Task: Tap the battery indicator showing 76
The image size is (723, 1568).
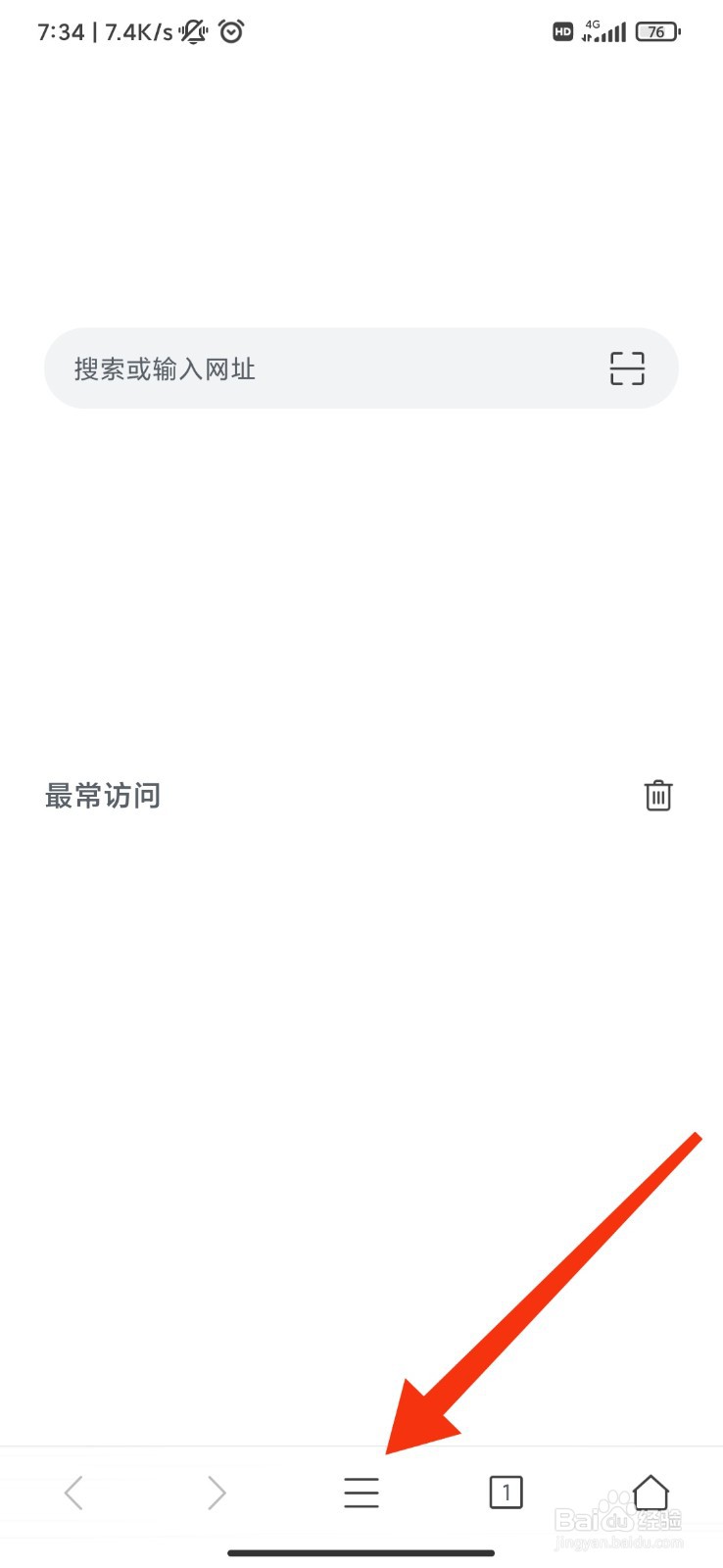Action: 655,30
